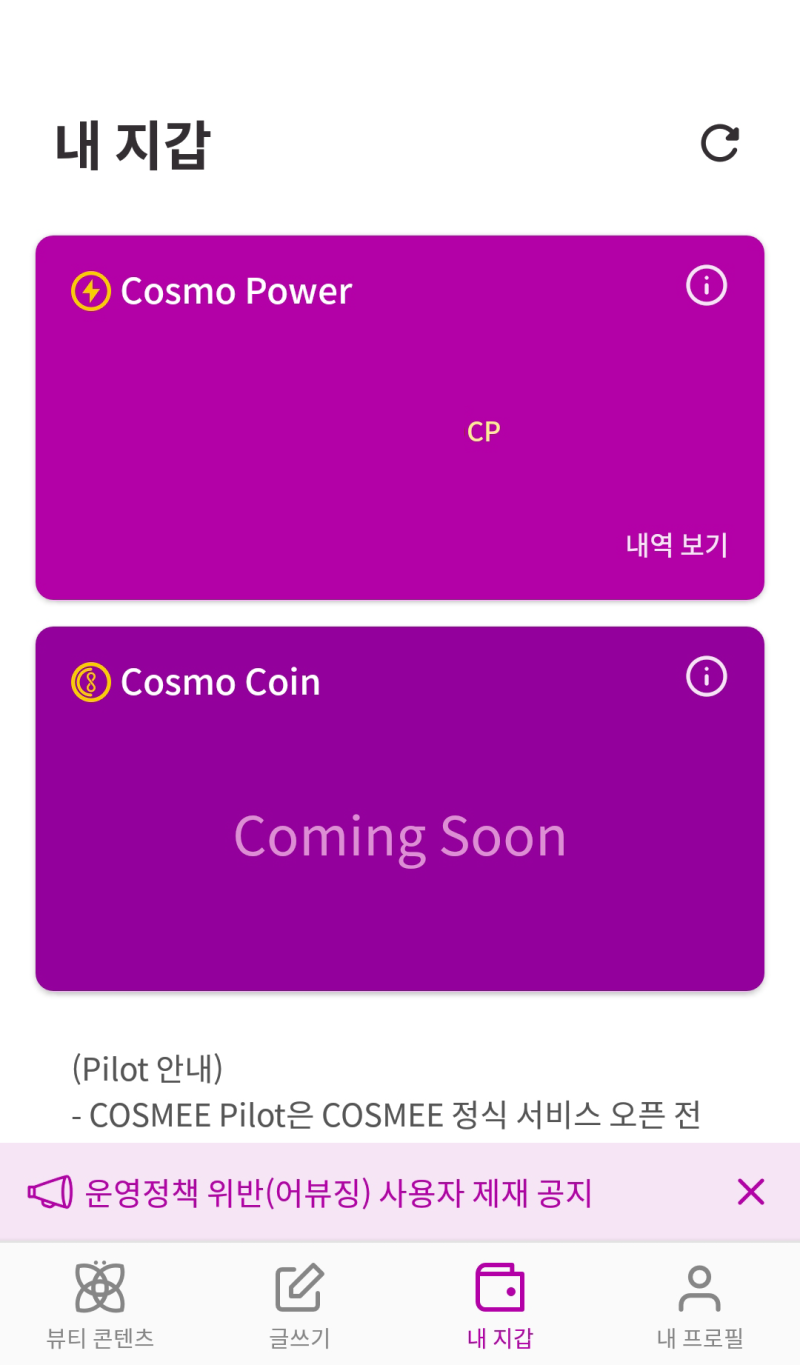Tap the CP balance label on Cosmo Power card
This screenshot has height=1365, width=800.
coord(483,432)
